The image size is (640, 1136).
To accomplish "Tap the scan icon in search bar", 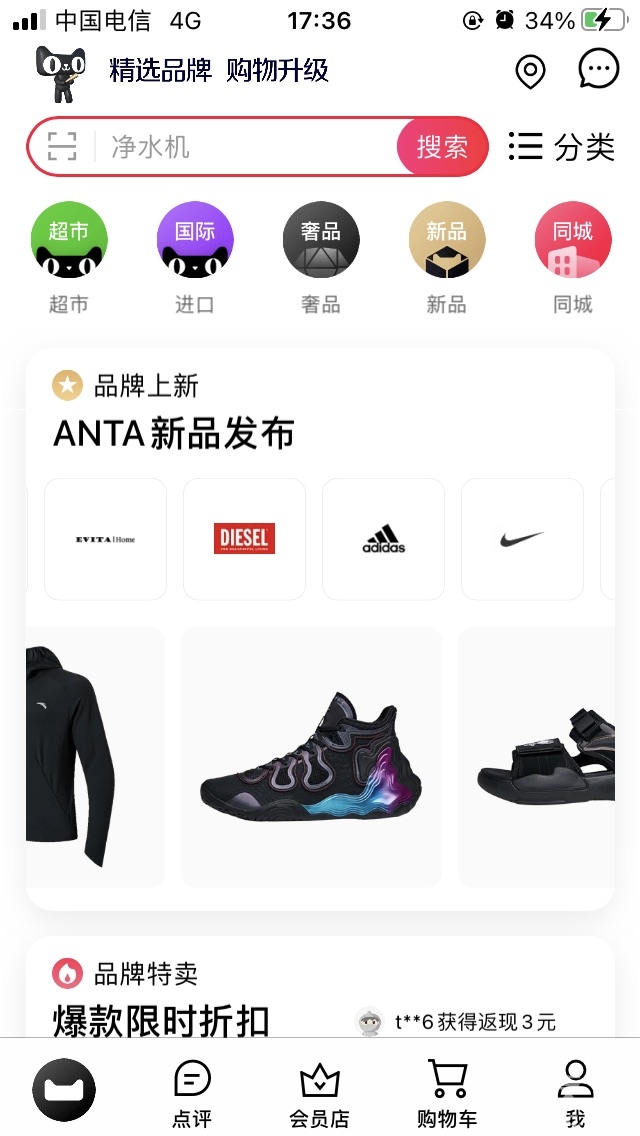I will coord(62,147).
